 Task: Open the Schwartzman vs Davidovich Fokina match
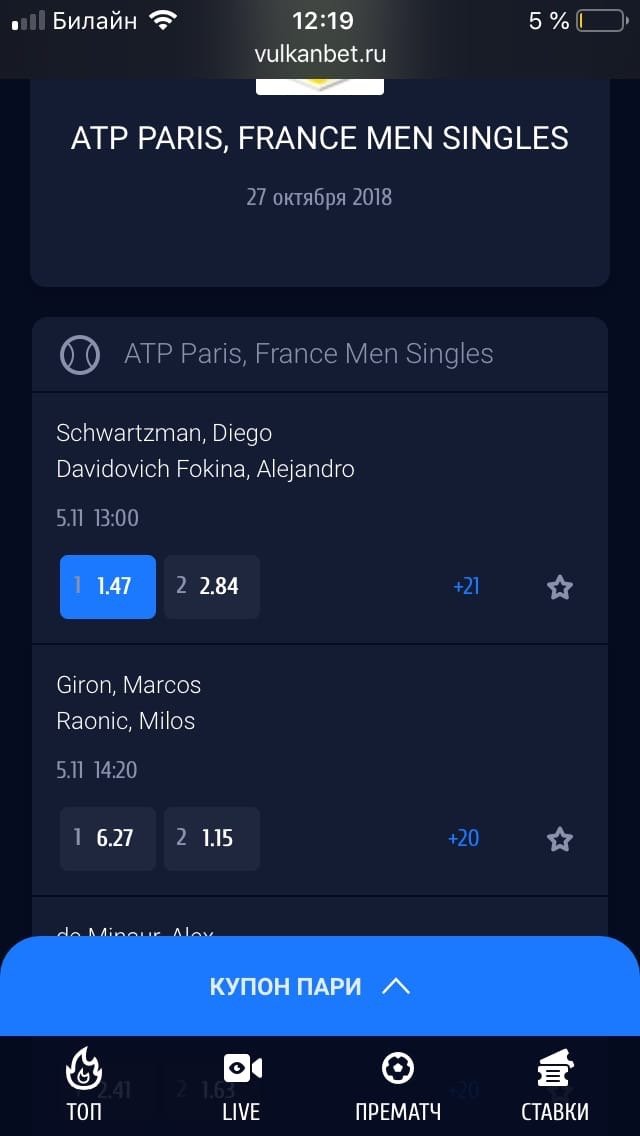(x=205, y=451)
